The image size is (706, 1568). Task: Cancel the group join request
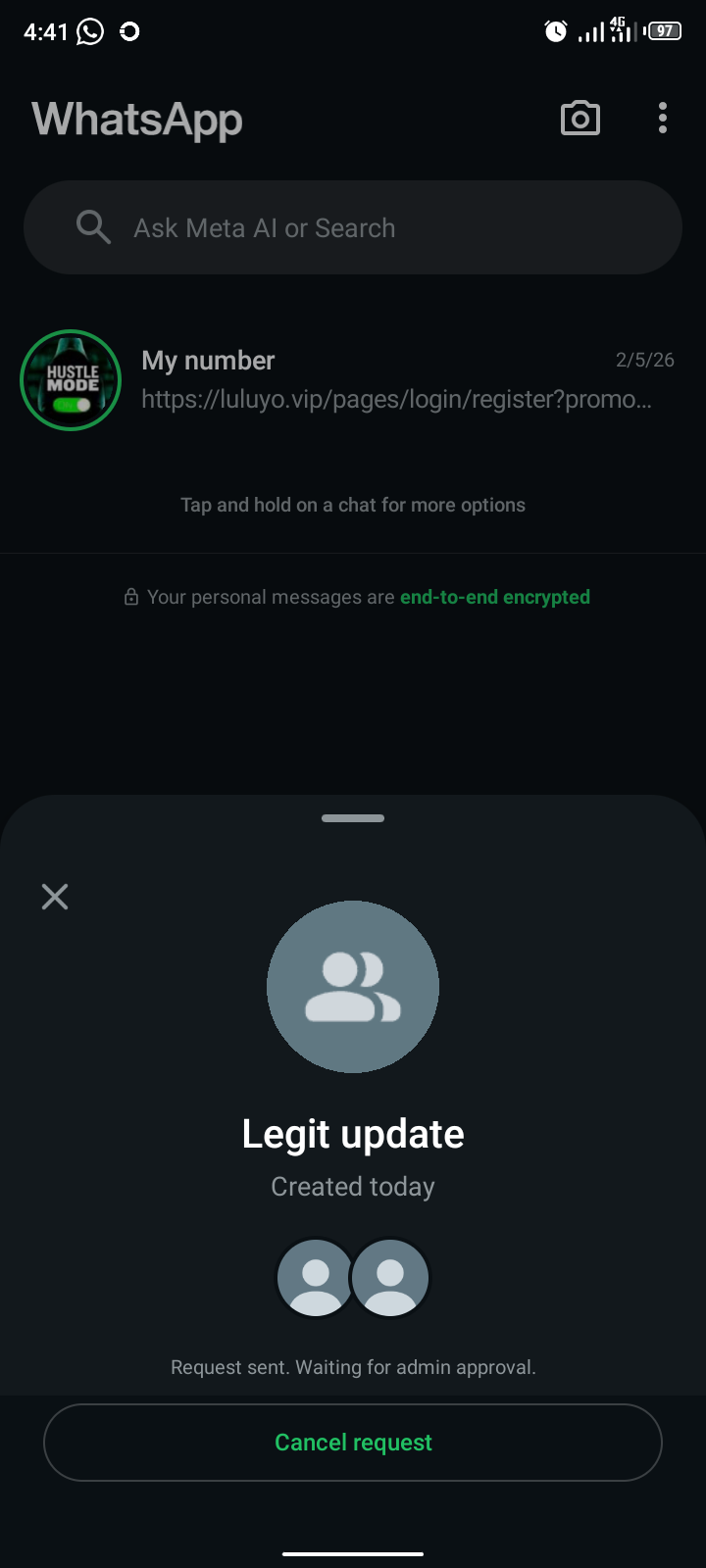[x=353, y=1443]
